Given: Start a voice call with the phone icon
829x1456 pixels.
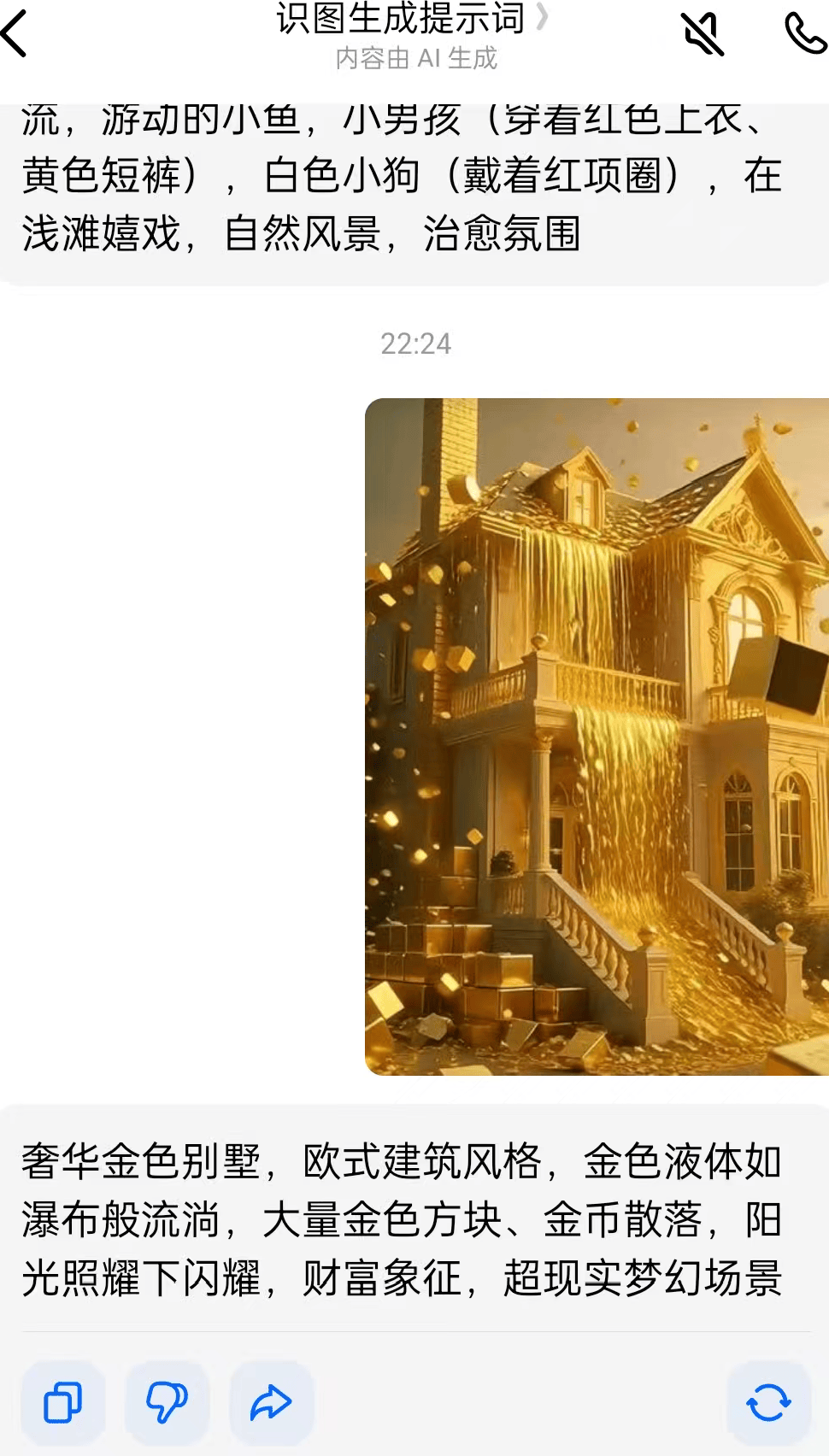Looking at the screenshot, I should coord(804,34).
